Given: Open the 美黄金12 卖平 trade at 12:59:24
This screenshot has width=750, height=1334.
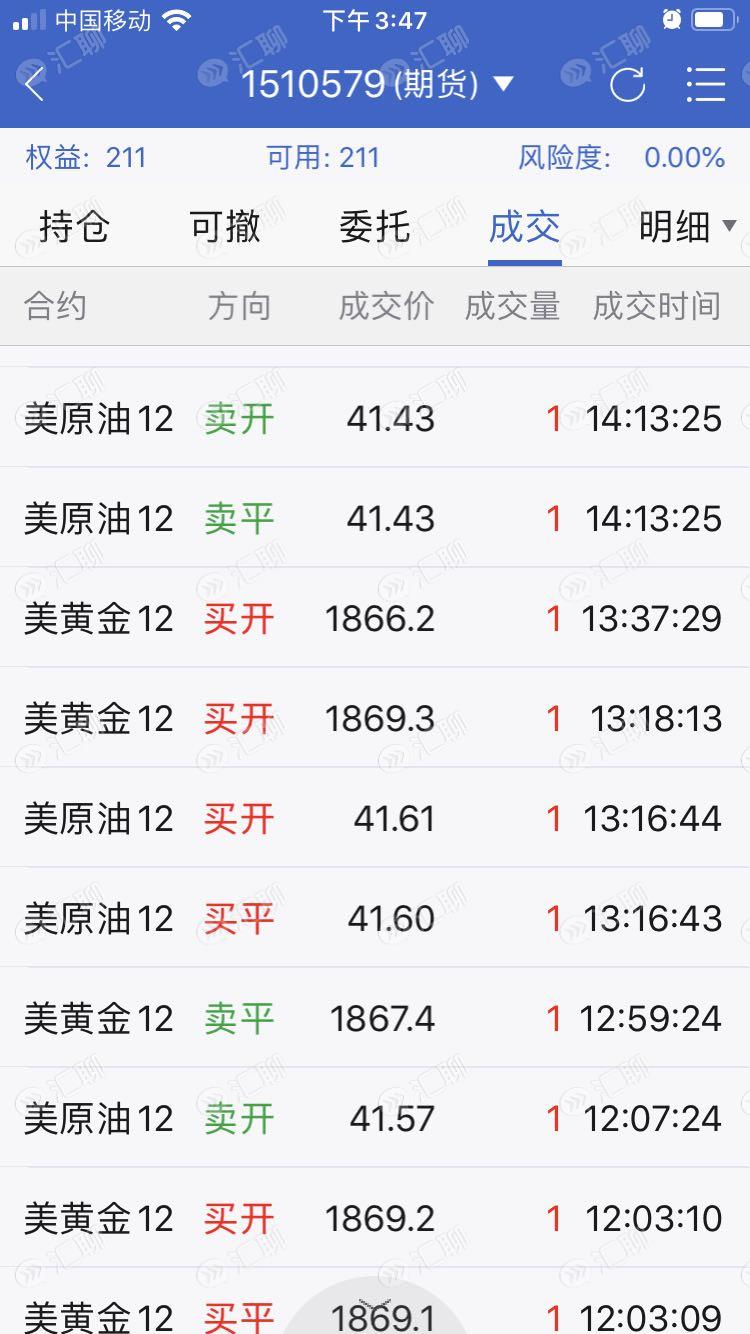Looking at the screenshot, I should pyautogui.click(x=375, y=1018).
